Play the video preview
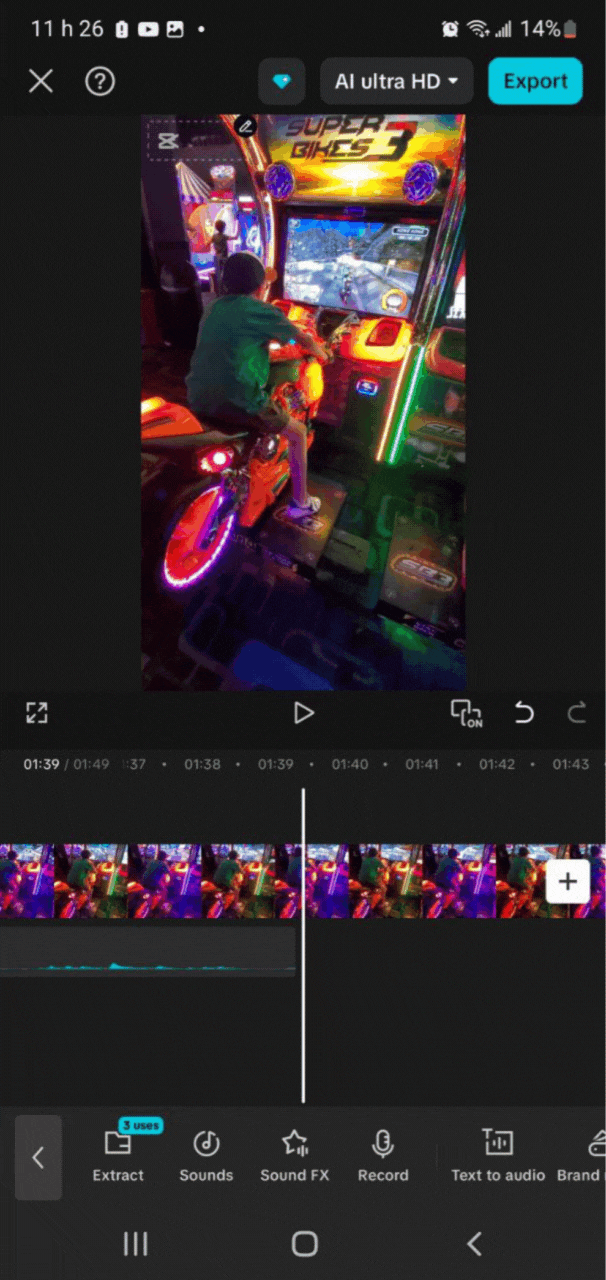The width and height of the screenshot is (606, 1280). 303,712
